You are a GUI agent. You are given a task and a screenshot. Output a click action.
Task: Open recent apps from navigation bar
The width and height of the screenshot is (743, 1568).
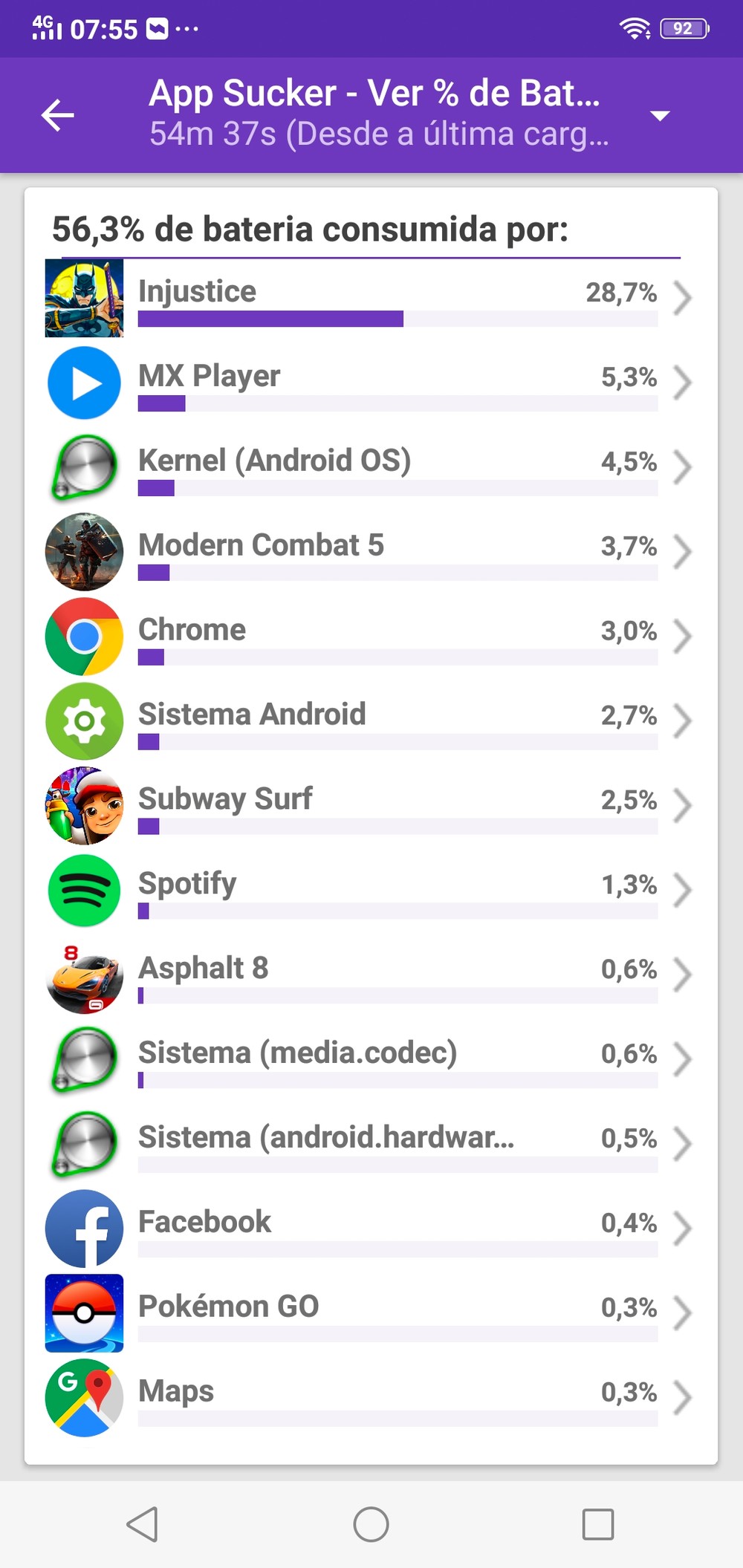(x=598, y=1524)
